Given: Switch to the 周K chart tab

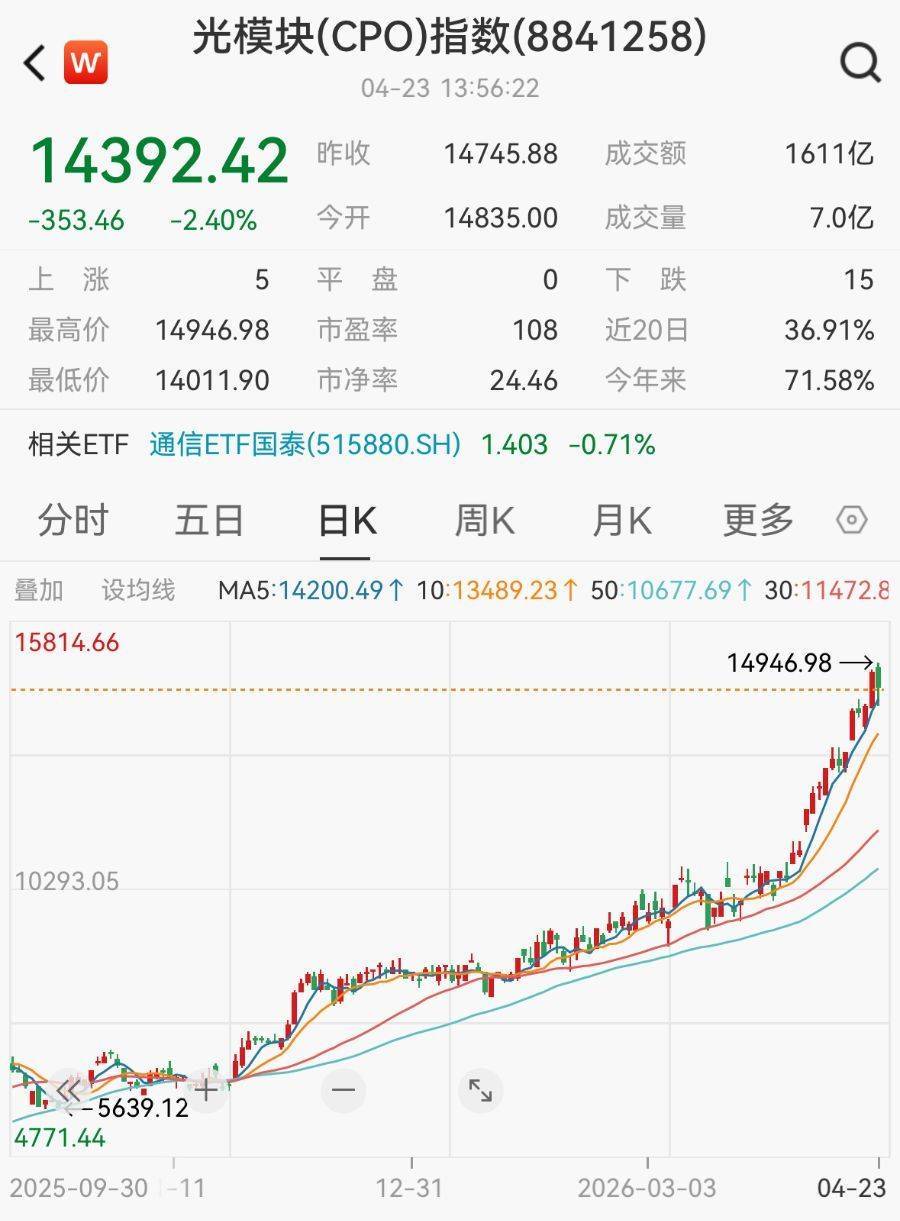Looking at the screenshot, I should [484, 521].
